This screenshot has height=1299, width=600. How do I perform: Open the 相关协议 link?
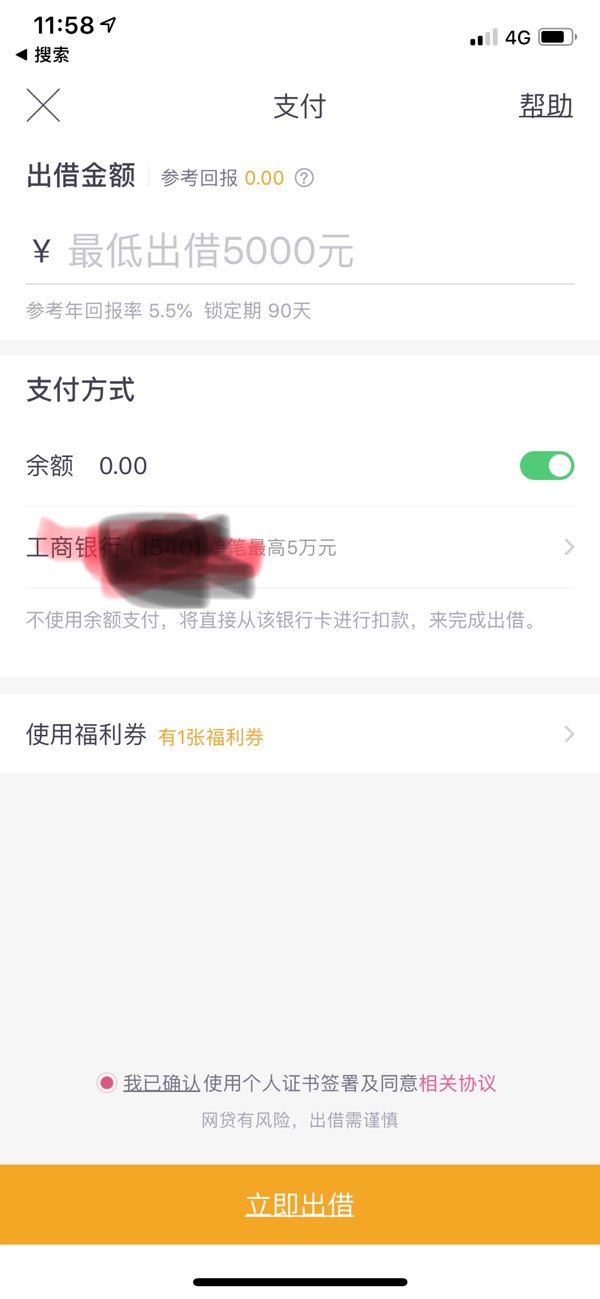(458, 1083)
